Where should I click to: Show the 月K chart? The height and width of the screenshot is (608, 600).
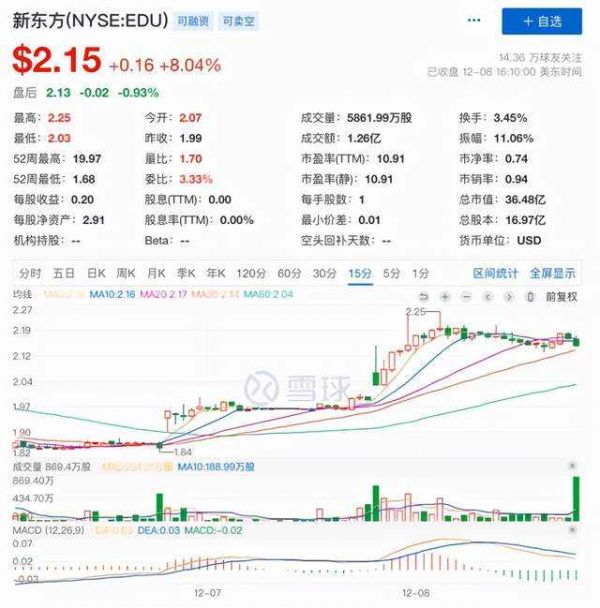click(x=156, y=273)
